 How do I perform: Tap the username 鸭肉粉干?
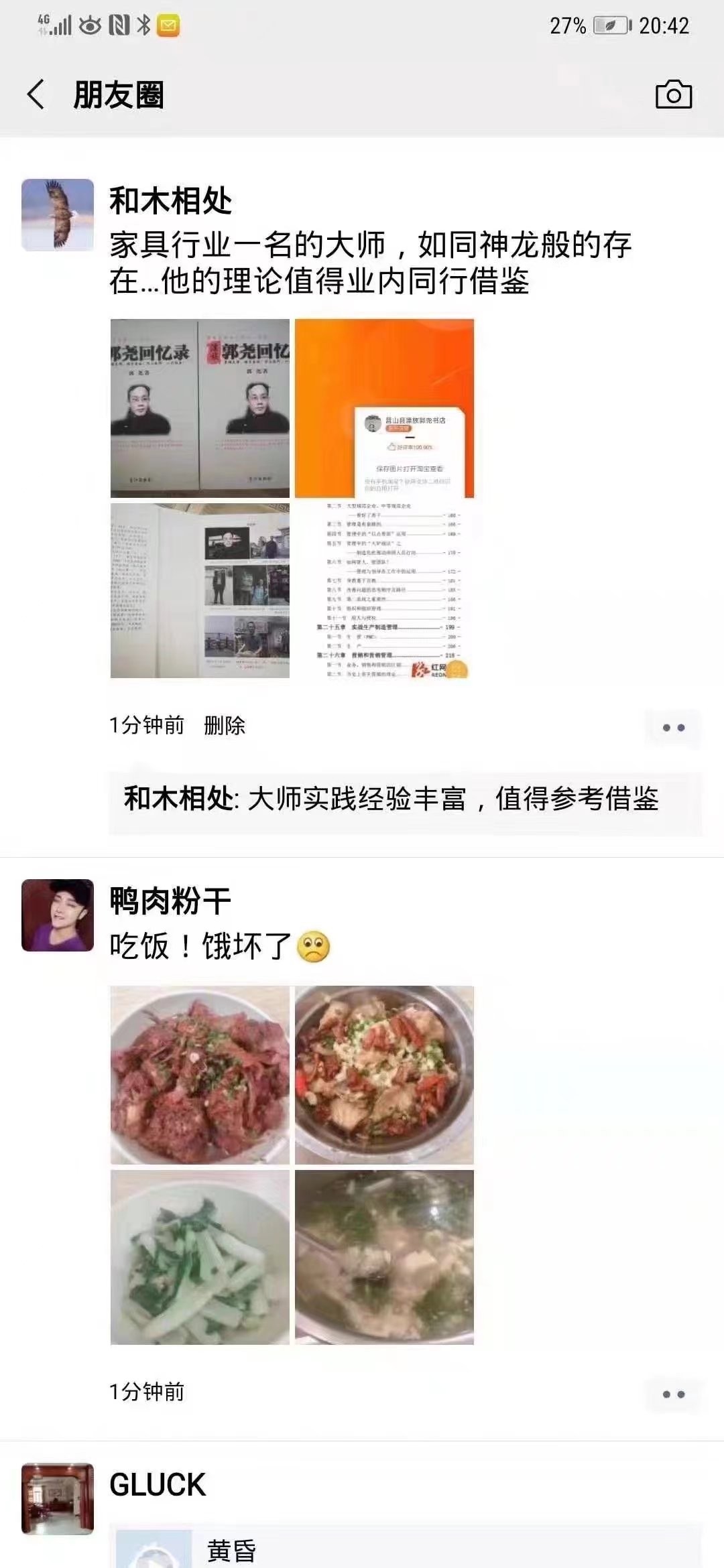(x=170, y=901)
